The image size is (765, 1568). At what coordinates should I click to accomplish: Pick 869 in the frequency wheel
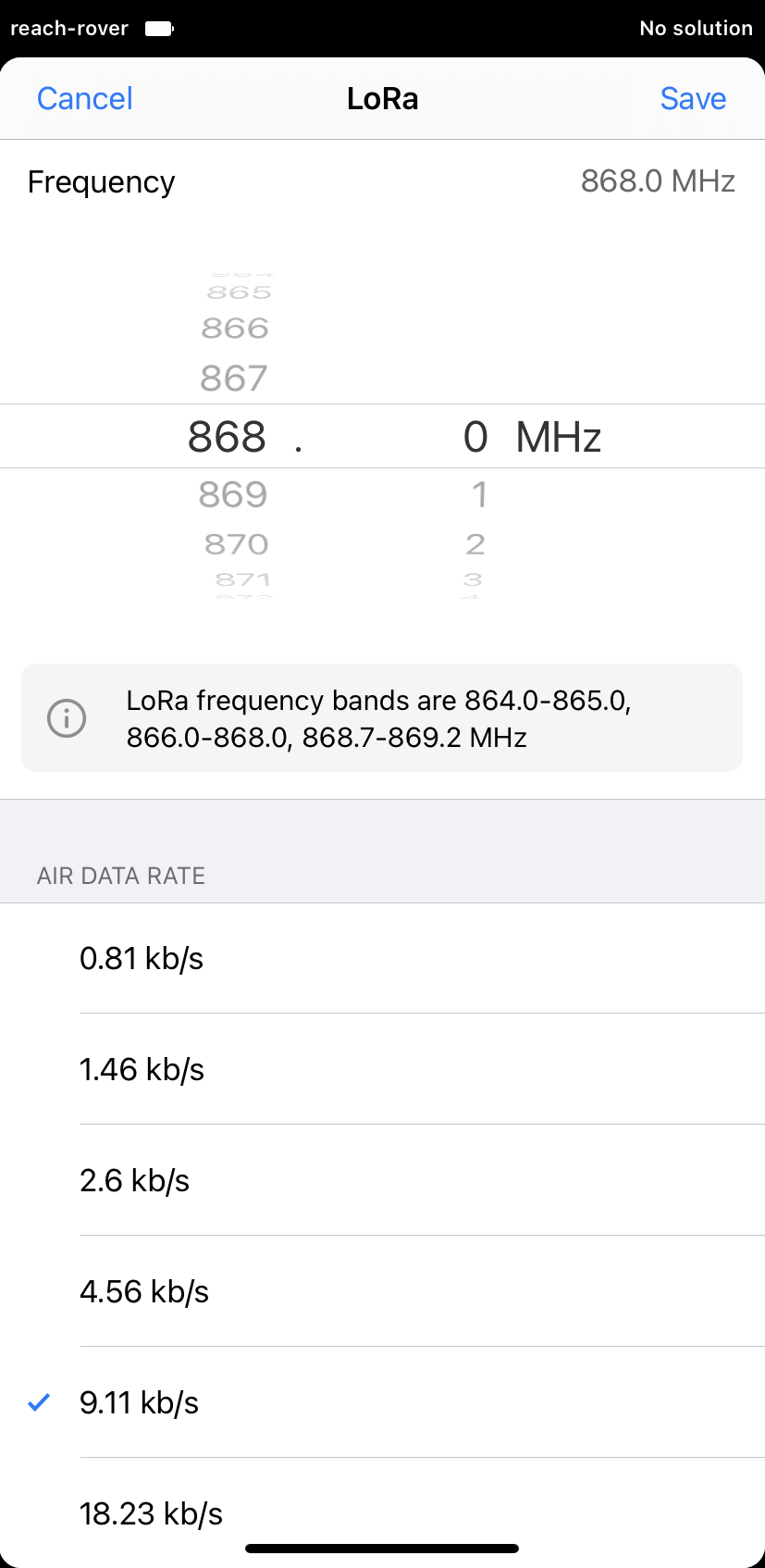(x=233, y=494)
